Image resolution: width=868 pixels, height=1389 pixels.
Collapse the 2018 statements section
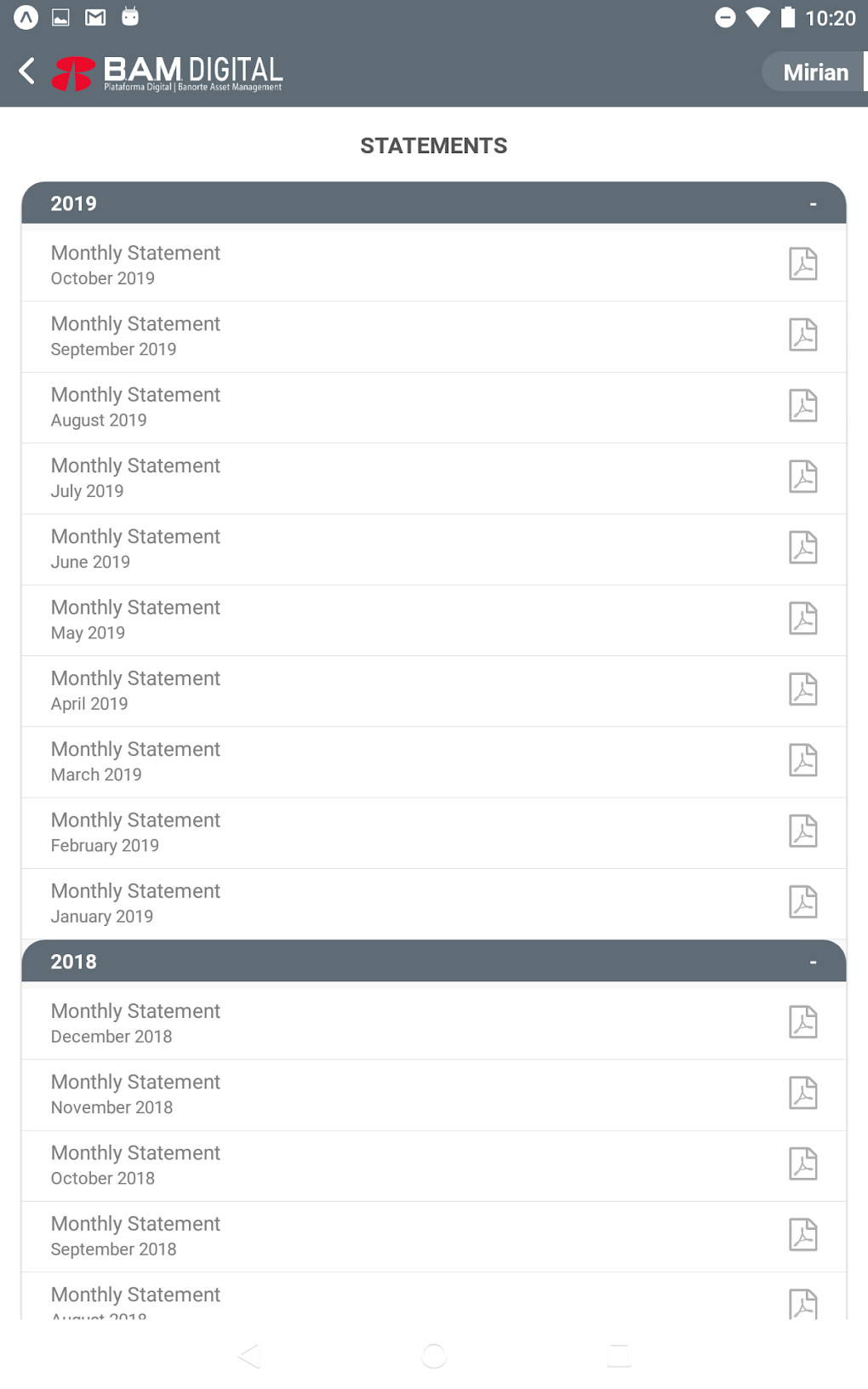pos(813,961)
